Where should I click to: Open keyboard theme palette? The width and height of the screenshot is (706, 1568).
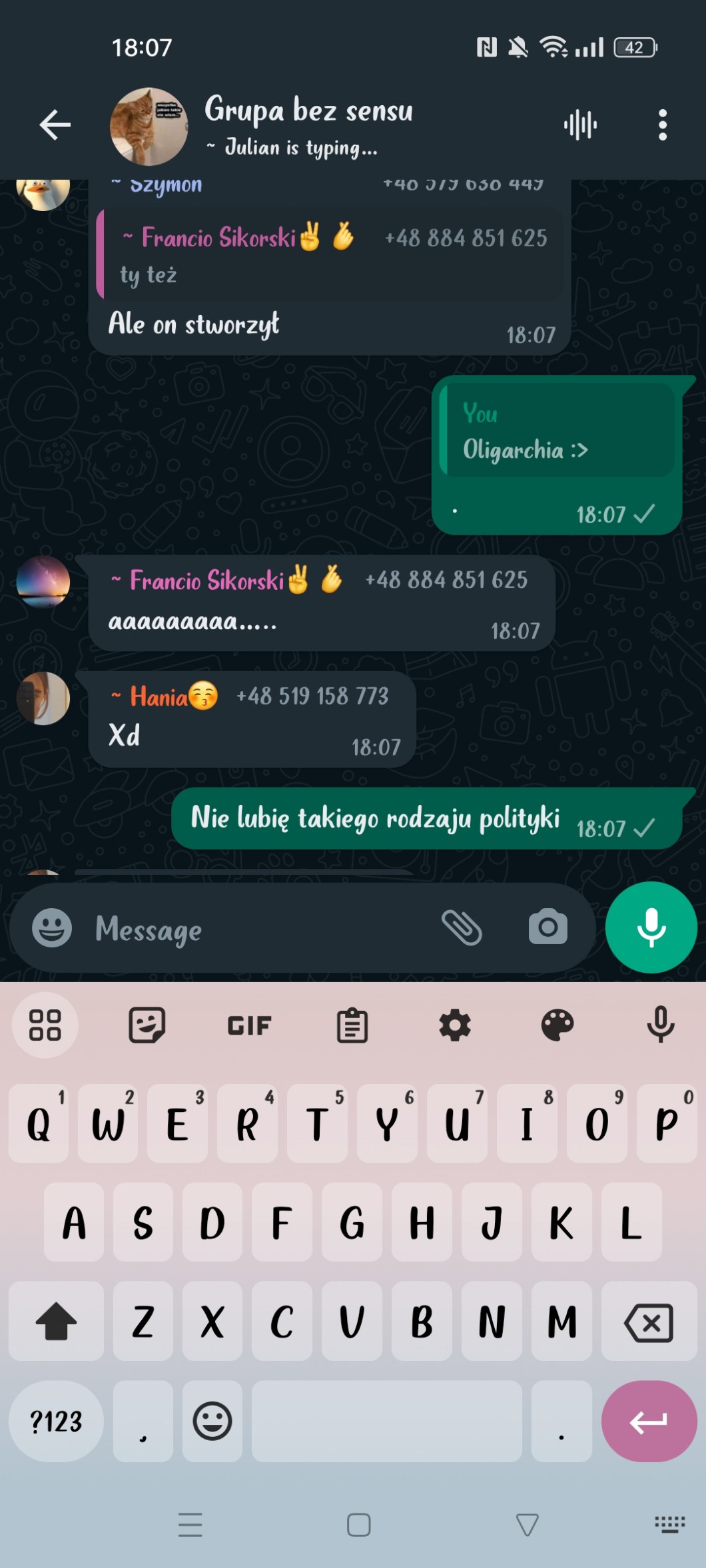coord(557,1025)
